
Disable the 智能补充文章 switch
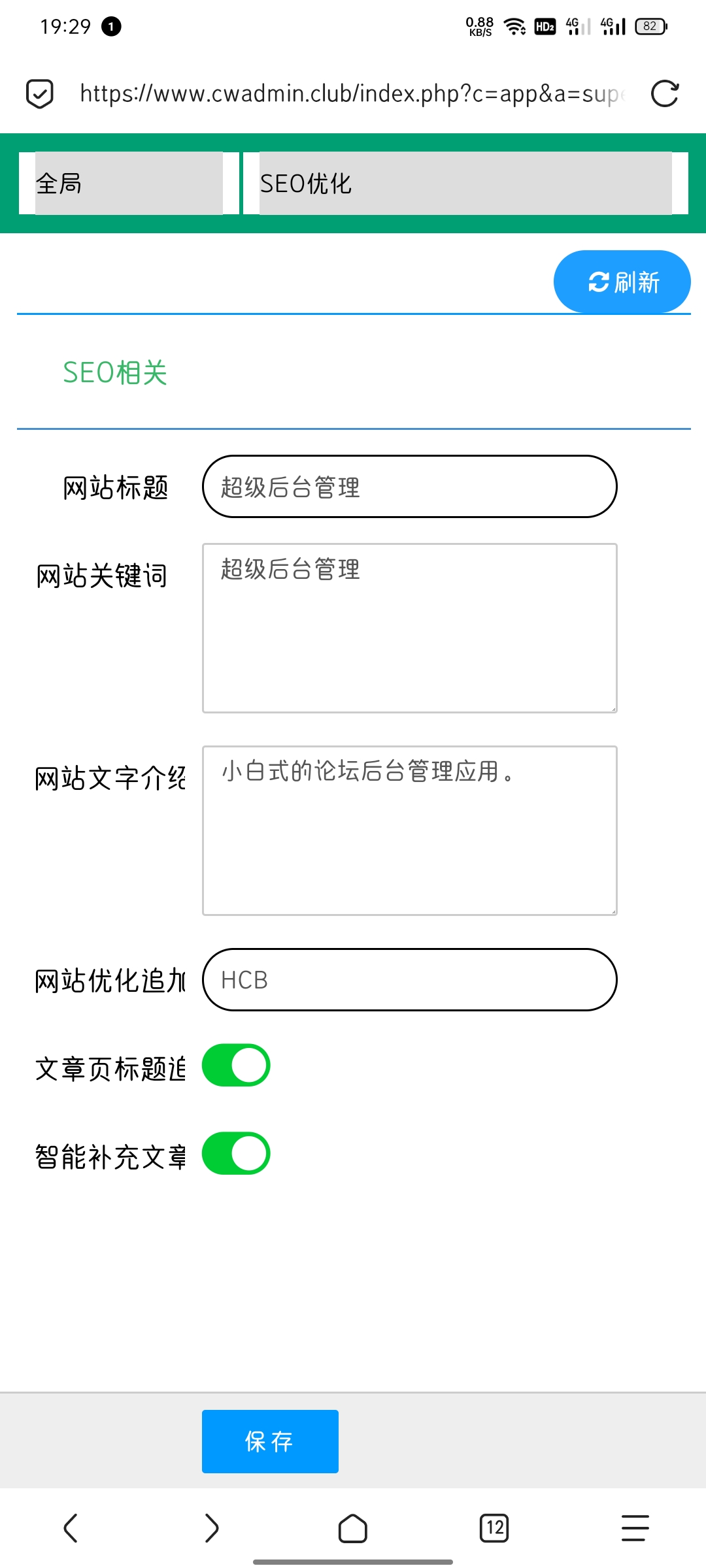click(x=236, y=1153)
